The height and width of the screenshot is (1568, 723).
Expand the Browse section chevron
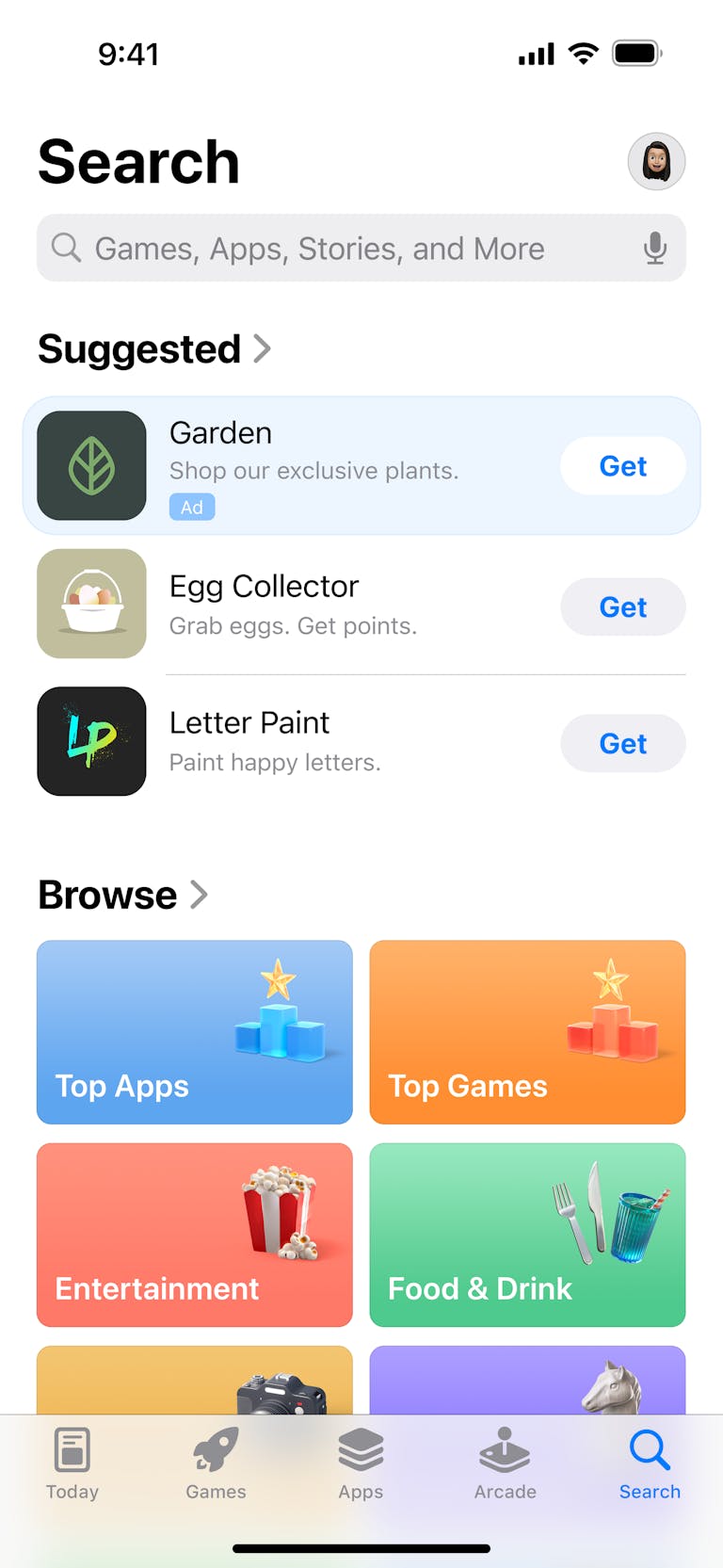point(198,896)
